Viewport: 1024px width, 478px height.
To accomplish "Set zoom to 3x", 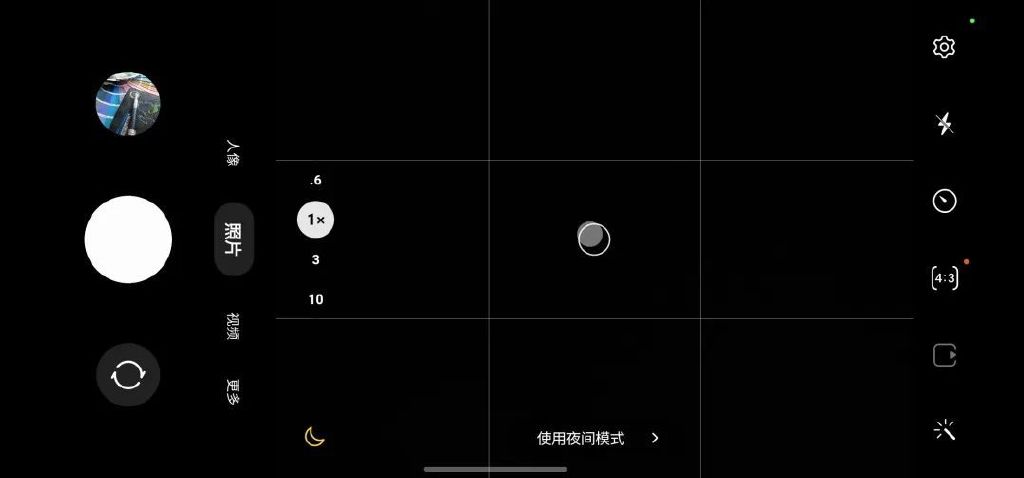I will (x=316, y=260).
